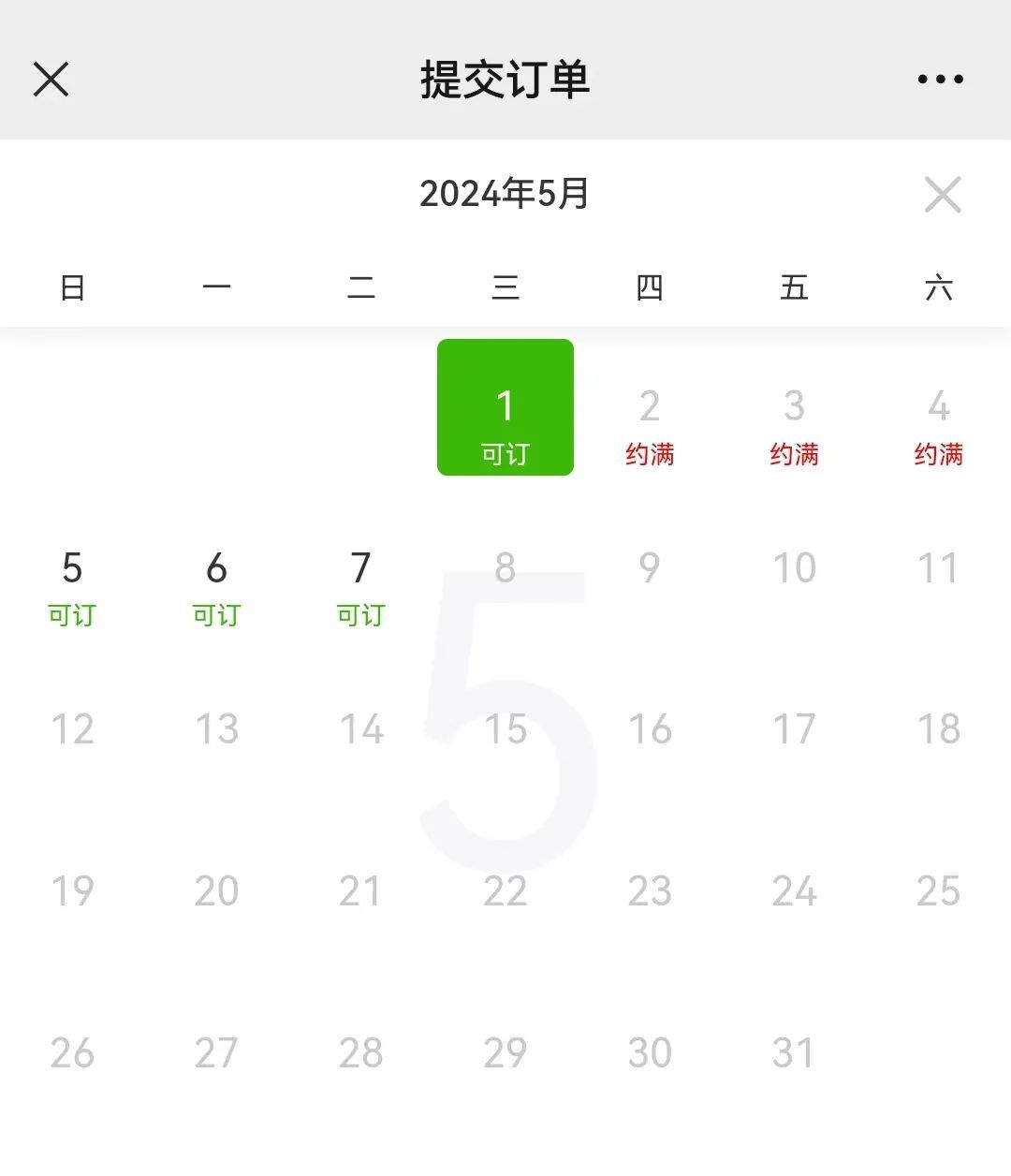This screenshot has width=1011, height=1176.
Task: Tap the 提交订单 title bar
Action: (x=505, y=79)
